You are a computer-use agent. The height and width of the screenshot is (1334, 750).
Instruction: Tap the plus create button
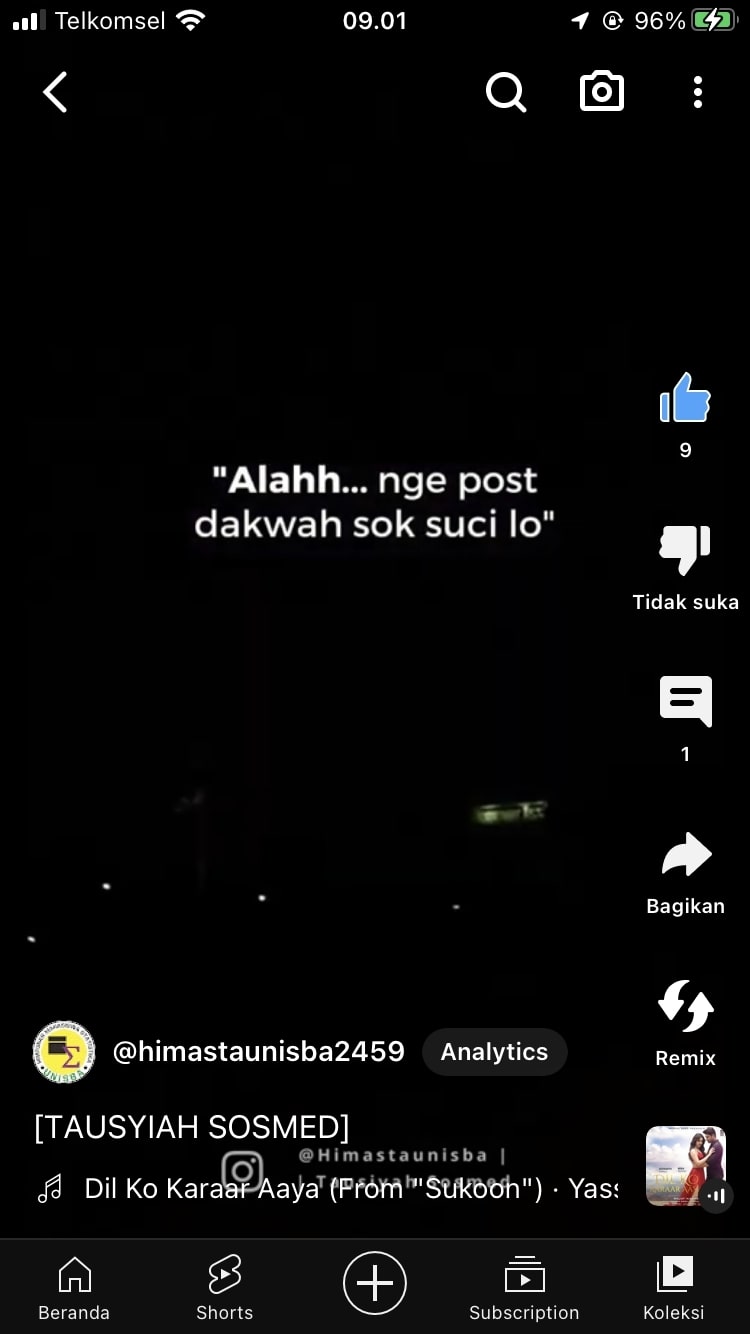point(375,1282)
